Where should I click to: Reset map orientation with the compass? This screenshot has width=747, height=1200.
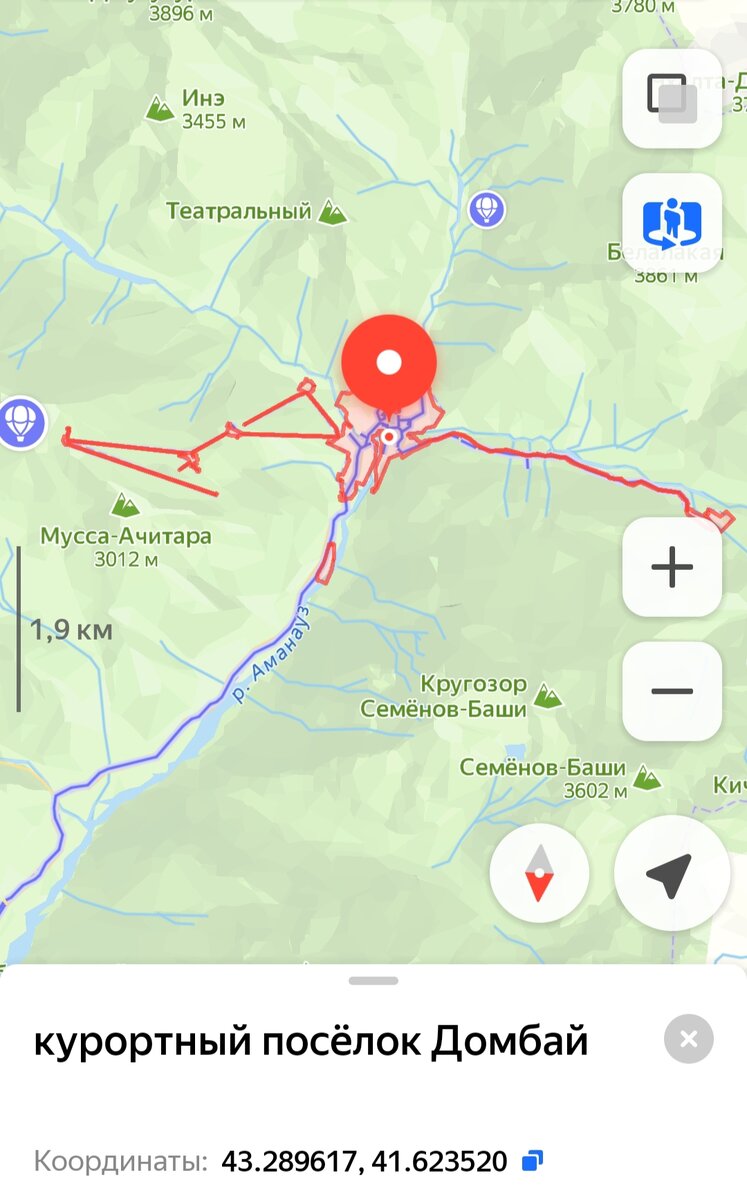click(539, 873)
